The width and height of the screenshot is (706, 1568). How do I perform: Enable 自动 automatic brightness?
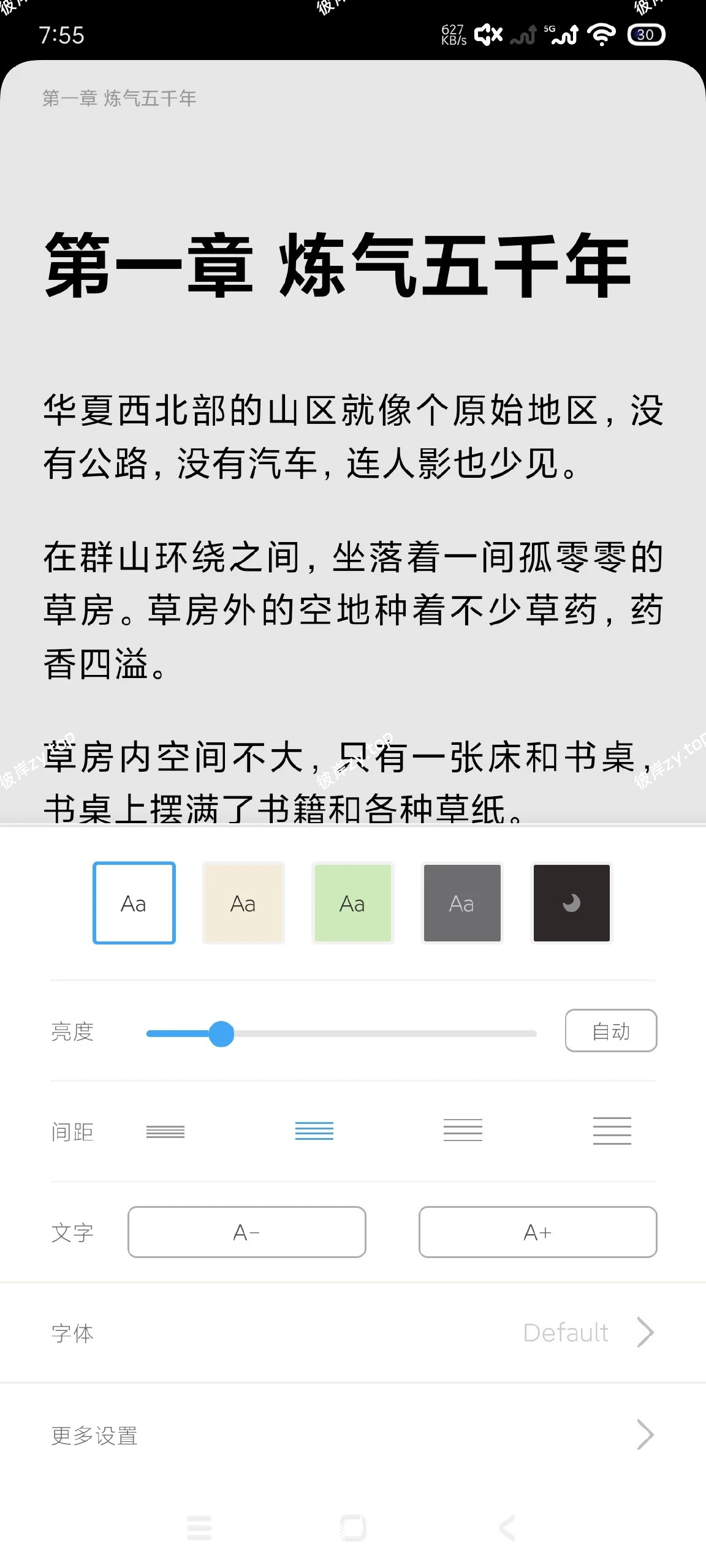pos(611,1031)
